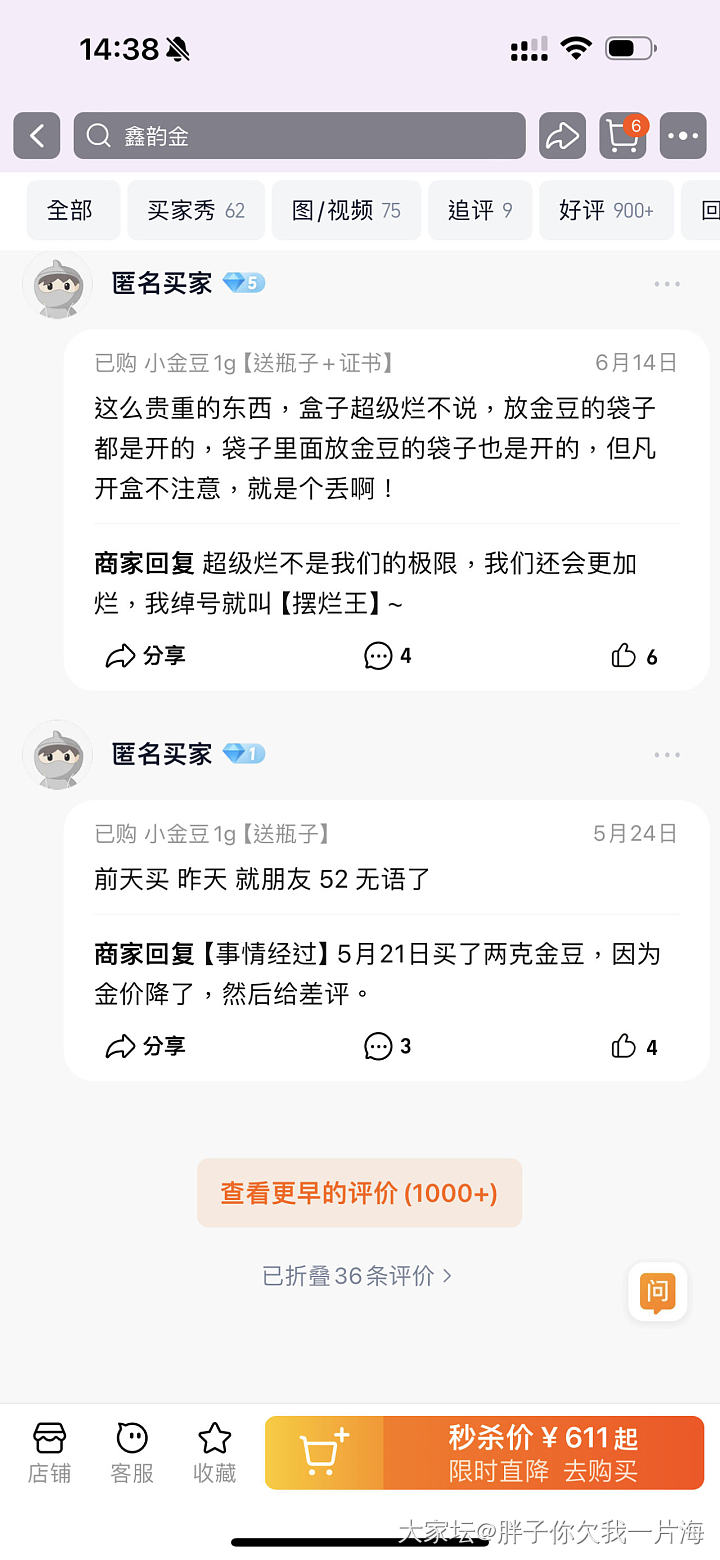Go back using the top arrow
This screenshot has height=1560, width=720.
pyautogui.click(x=37, y=136)
